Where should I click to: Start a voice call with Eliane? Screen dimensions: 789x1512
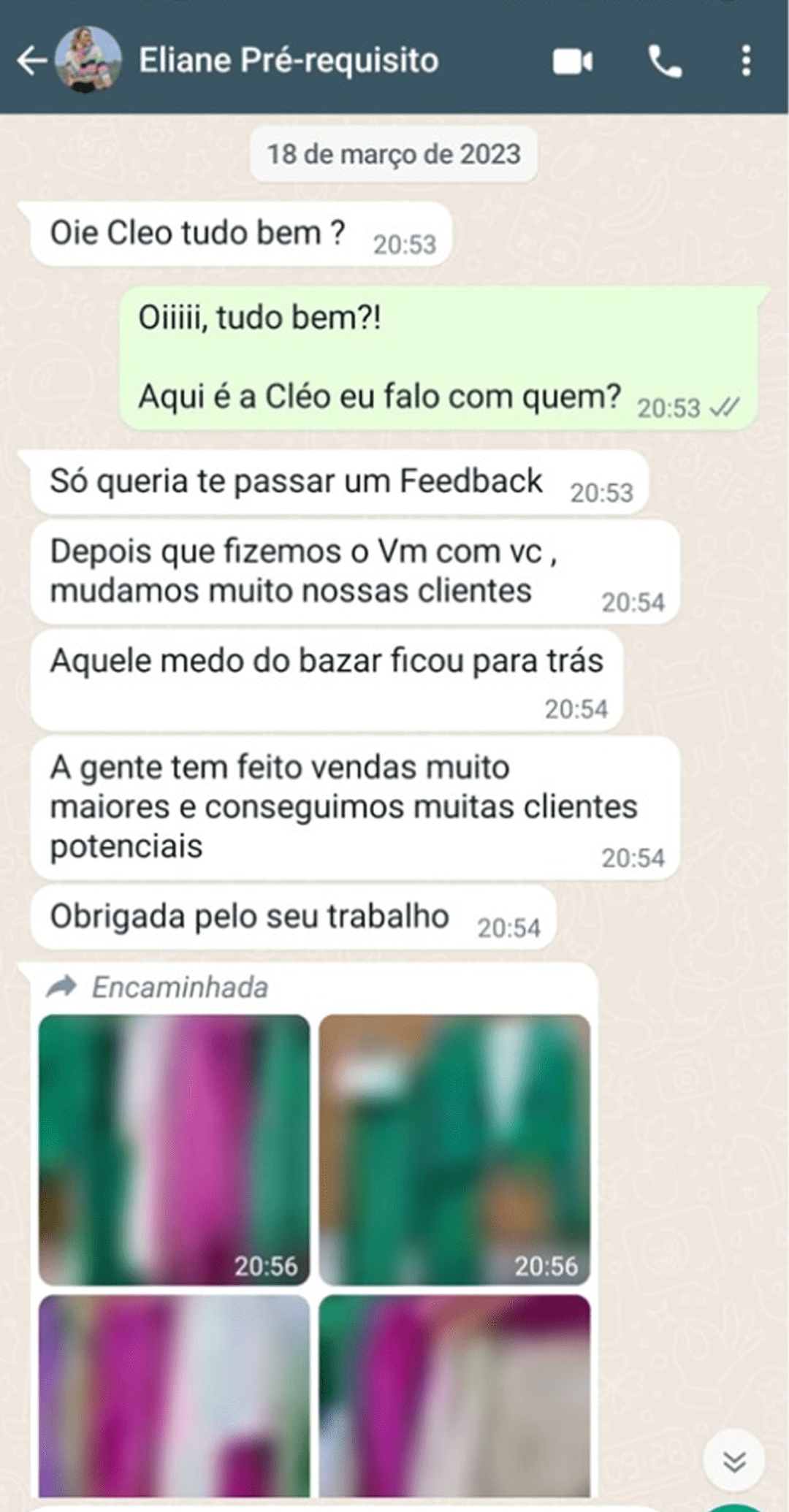point(665,61)
